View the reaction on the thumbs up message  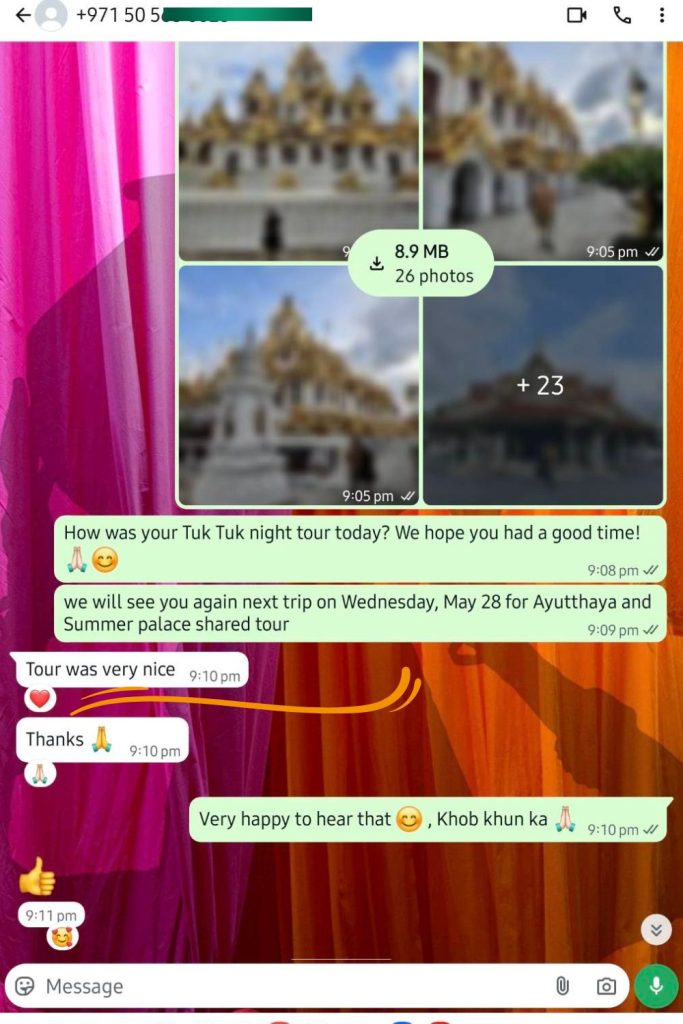[x=64, y=938]
